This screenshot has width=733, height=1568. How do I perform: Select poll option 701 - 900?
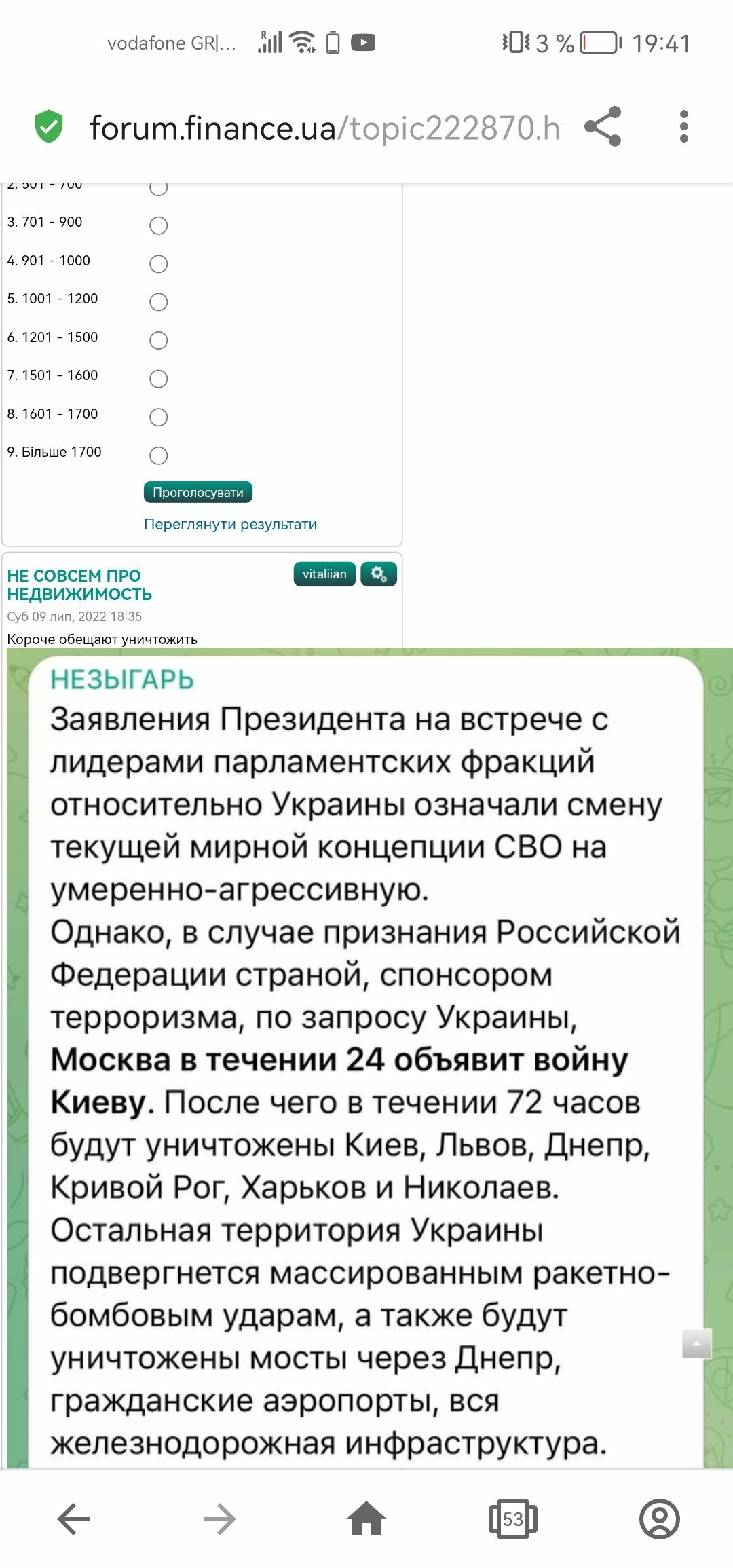tap(158, 225)
